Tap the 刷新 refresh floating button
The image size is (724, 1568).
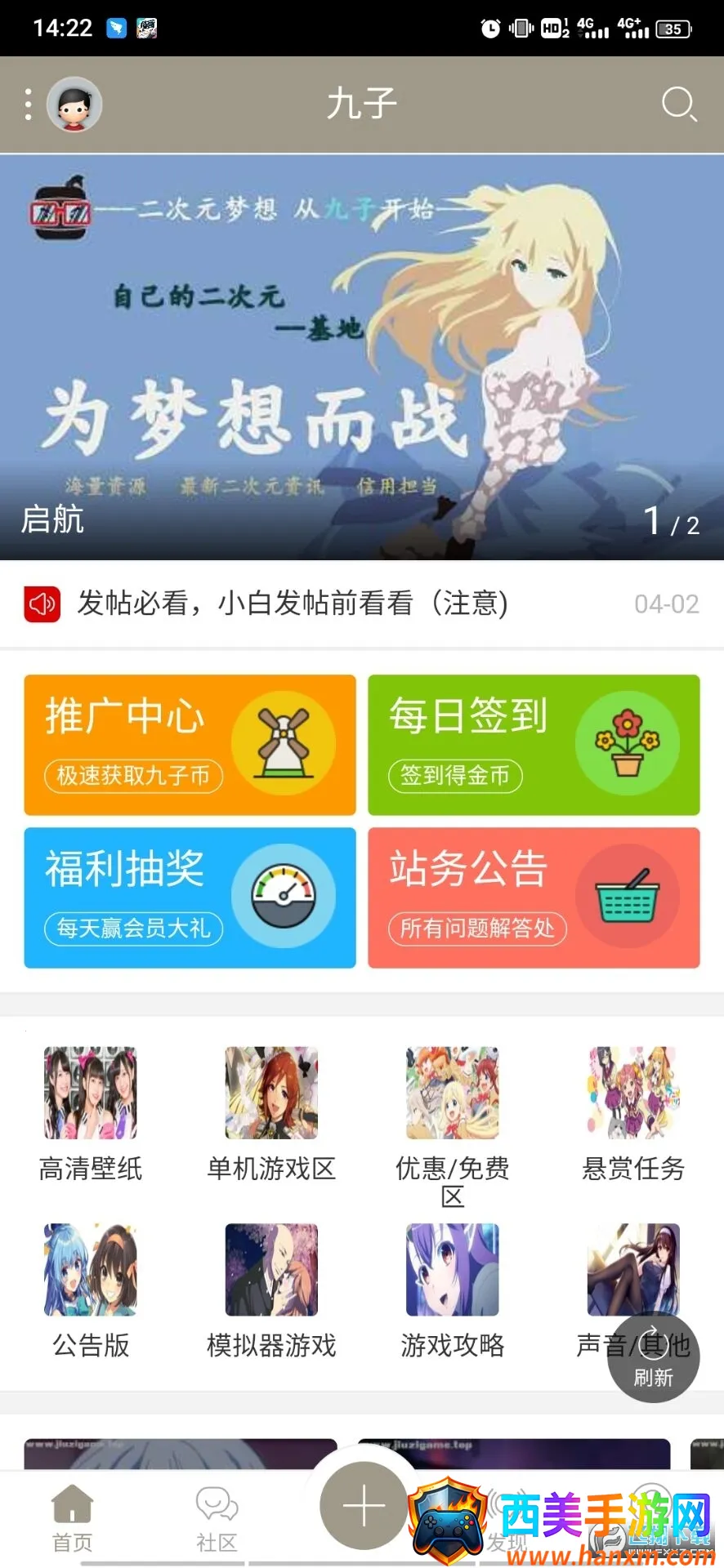pyautogui.click(x=653, y=1356)
